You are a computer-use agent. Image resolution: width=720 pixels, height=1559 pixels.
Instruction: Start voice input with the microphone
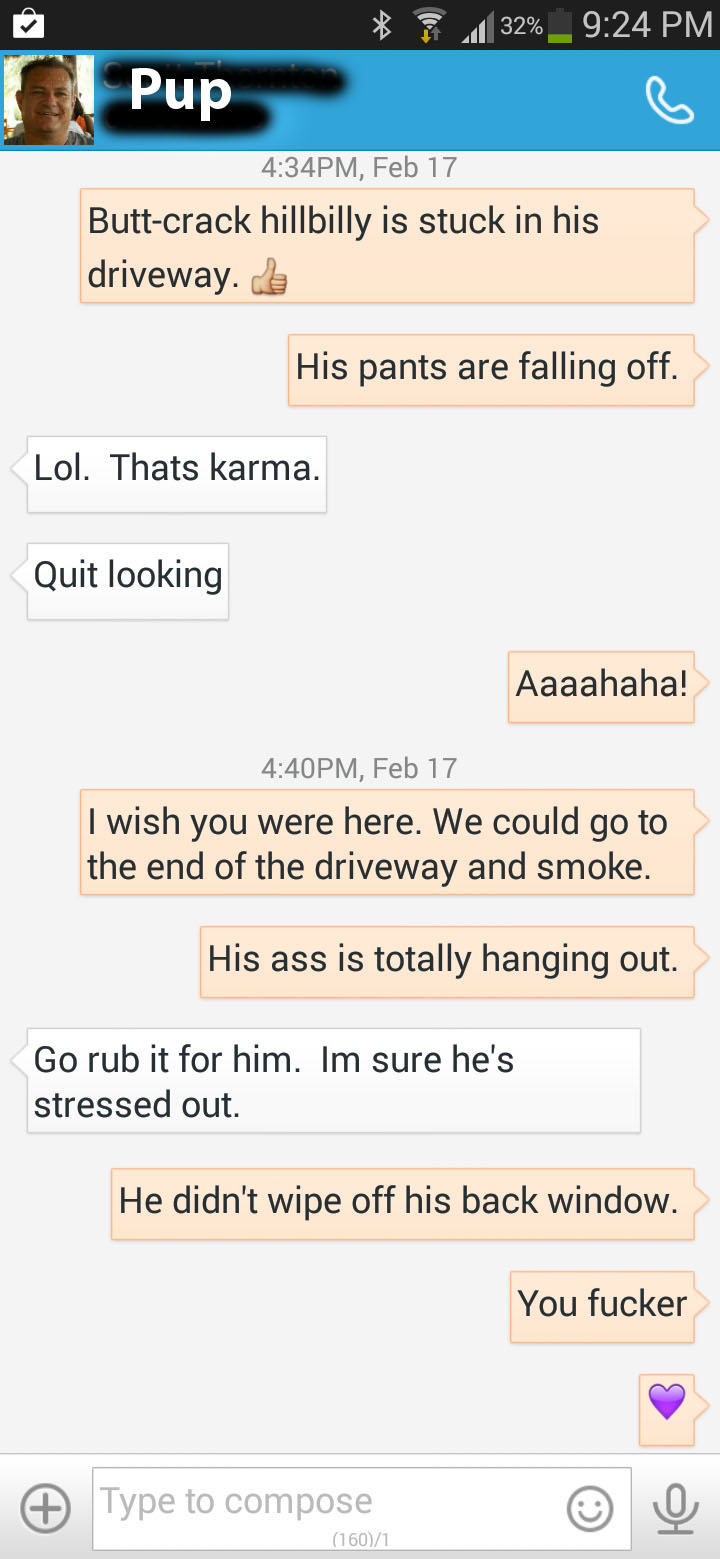(x=676, y=1508)
